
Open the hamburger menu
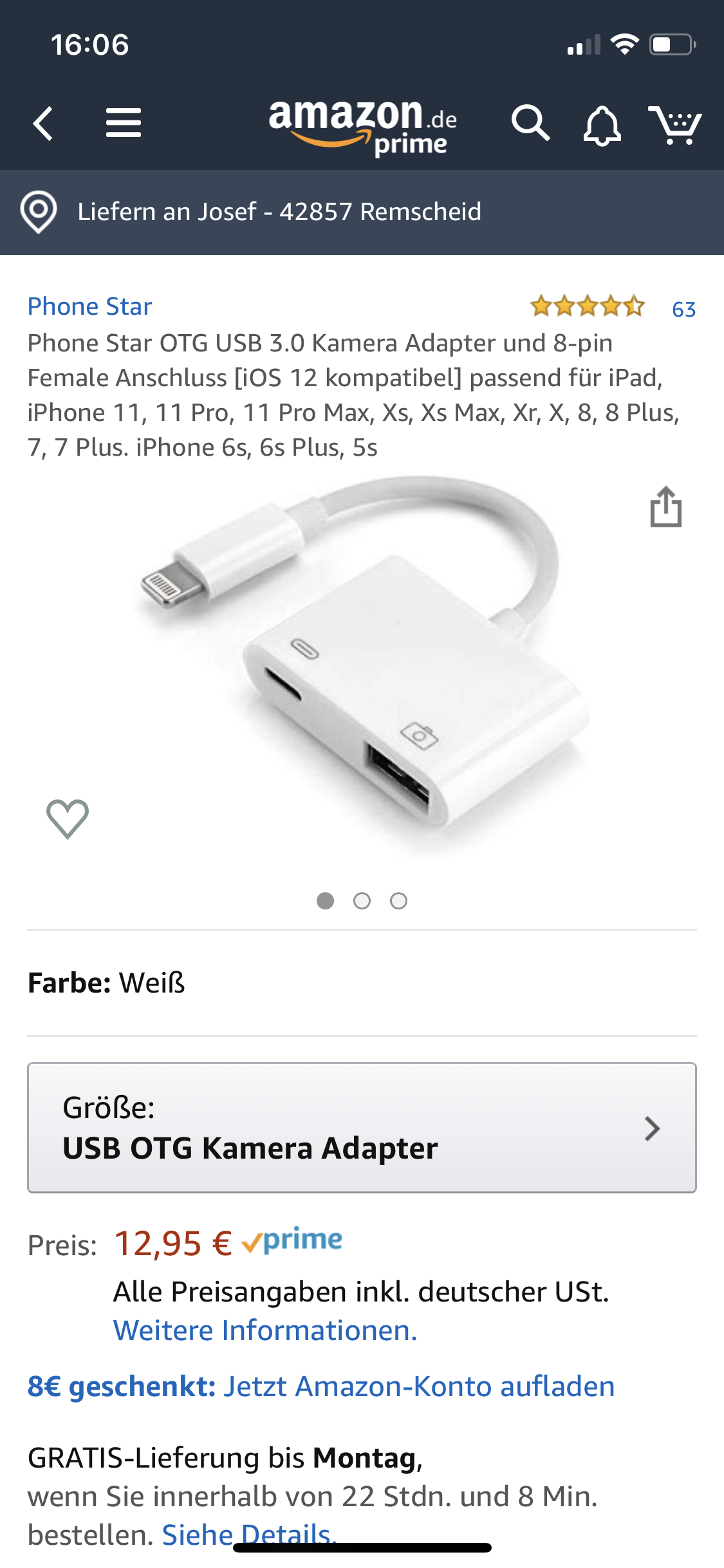pyautogui.click(x=123, y=123)
